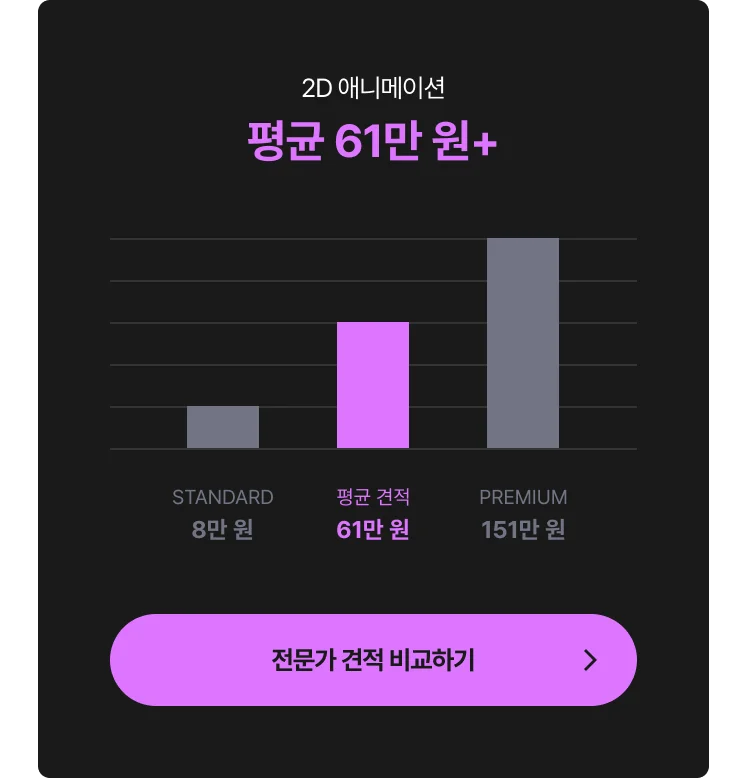Click the purple 61만 원 price text

point(373,531)
